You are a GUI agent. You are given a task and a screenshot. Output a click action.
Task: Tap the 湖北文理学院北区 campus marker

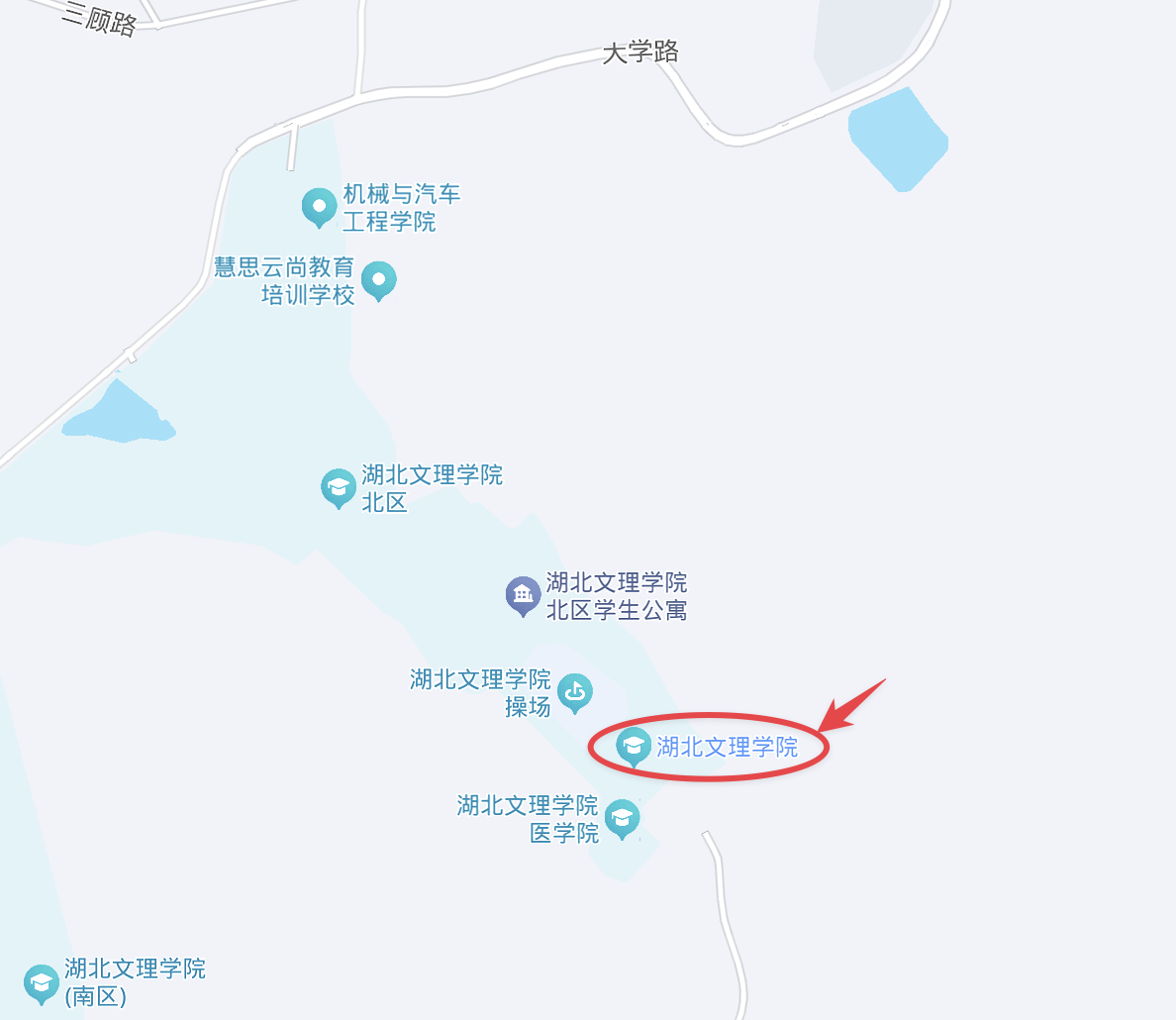click(339, 487)
